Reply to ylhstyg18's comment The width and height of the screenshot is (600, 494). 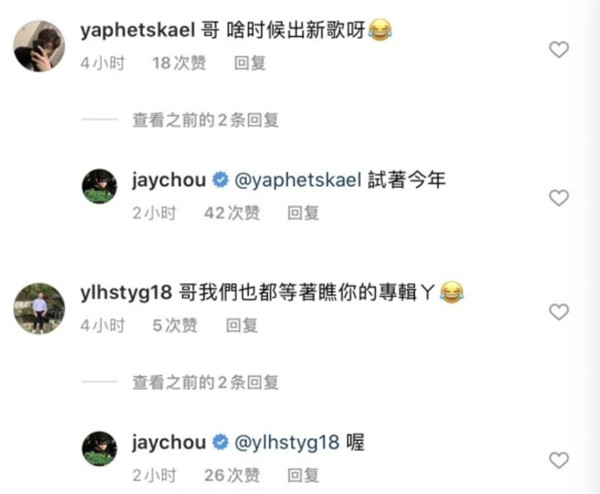(240, 325)
